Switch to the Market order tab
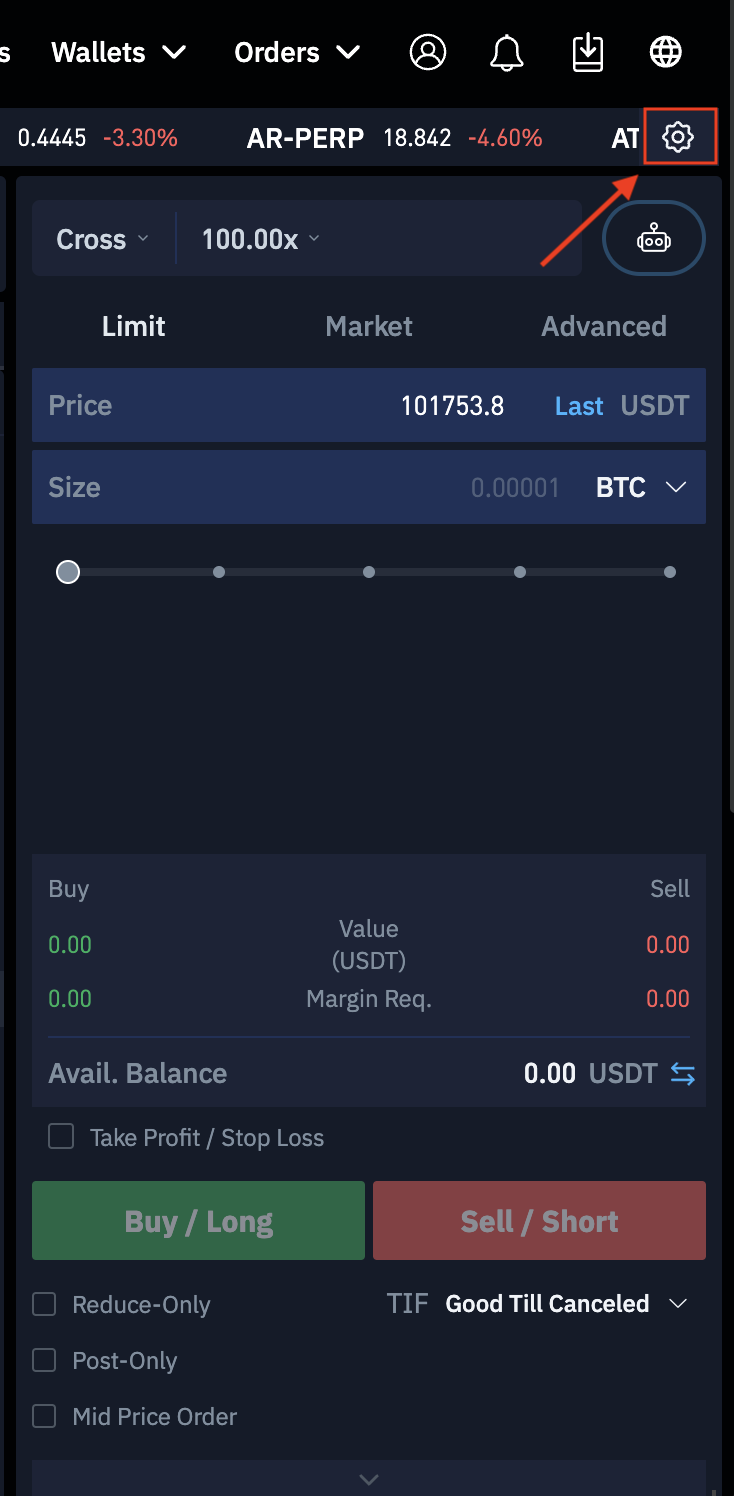 pyautogui.click(x=369, y=326)
